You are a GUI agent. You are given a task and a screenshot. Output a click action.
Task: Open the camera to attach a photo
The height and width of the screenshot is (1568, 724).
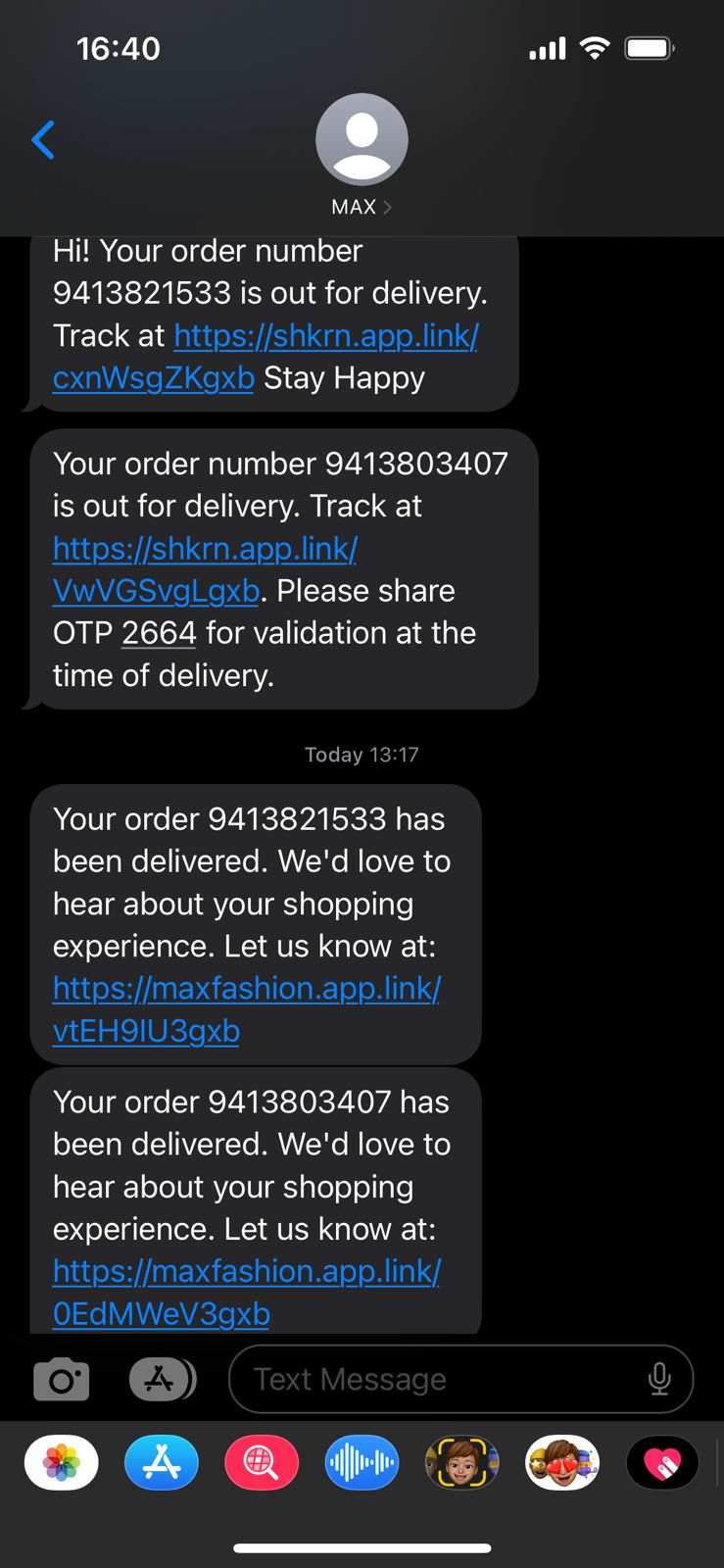(62, 1380)
